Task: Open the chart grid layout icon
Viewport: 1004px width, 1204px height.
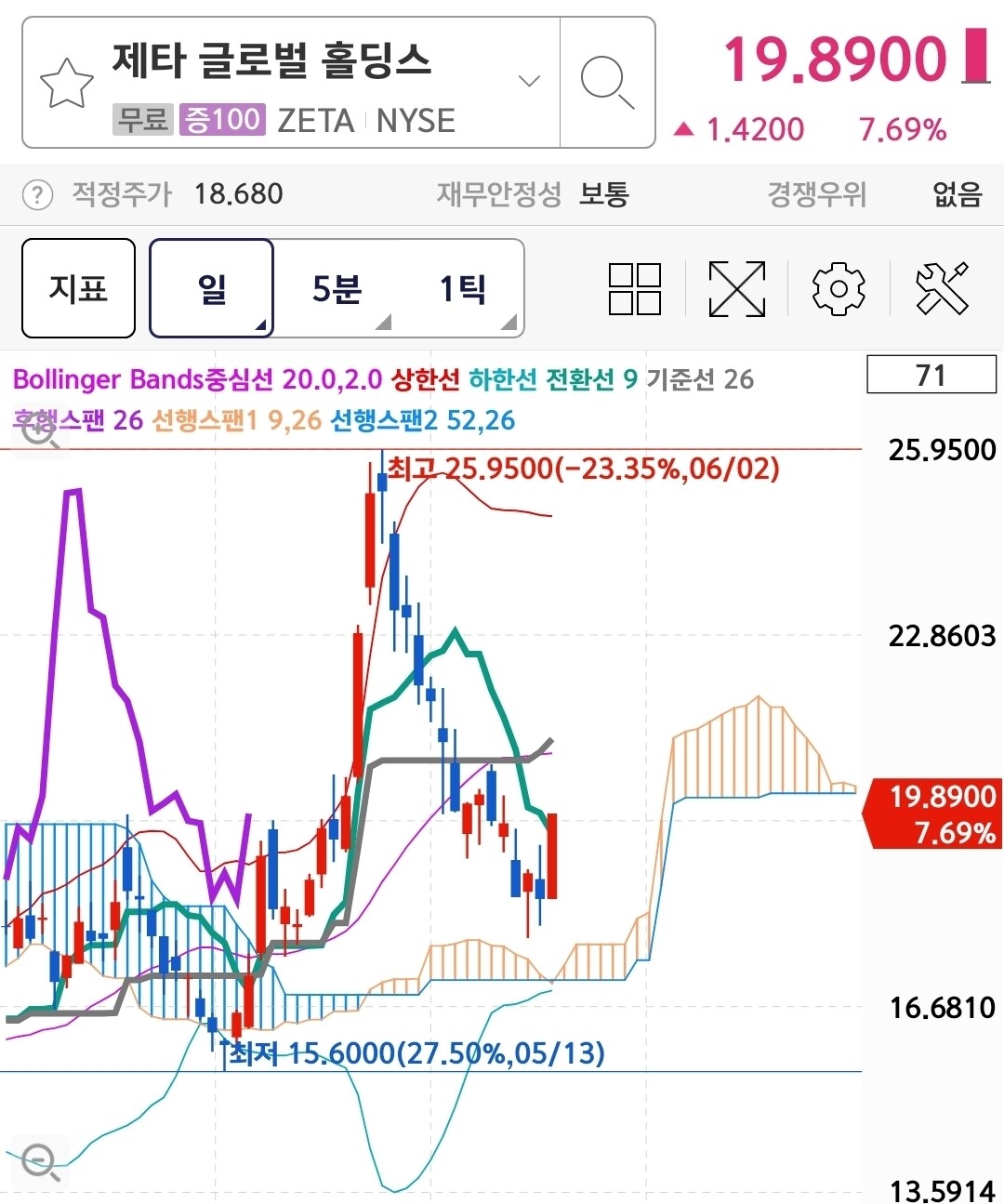Action: click(x=635, y=288)
